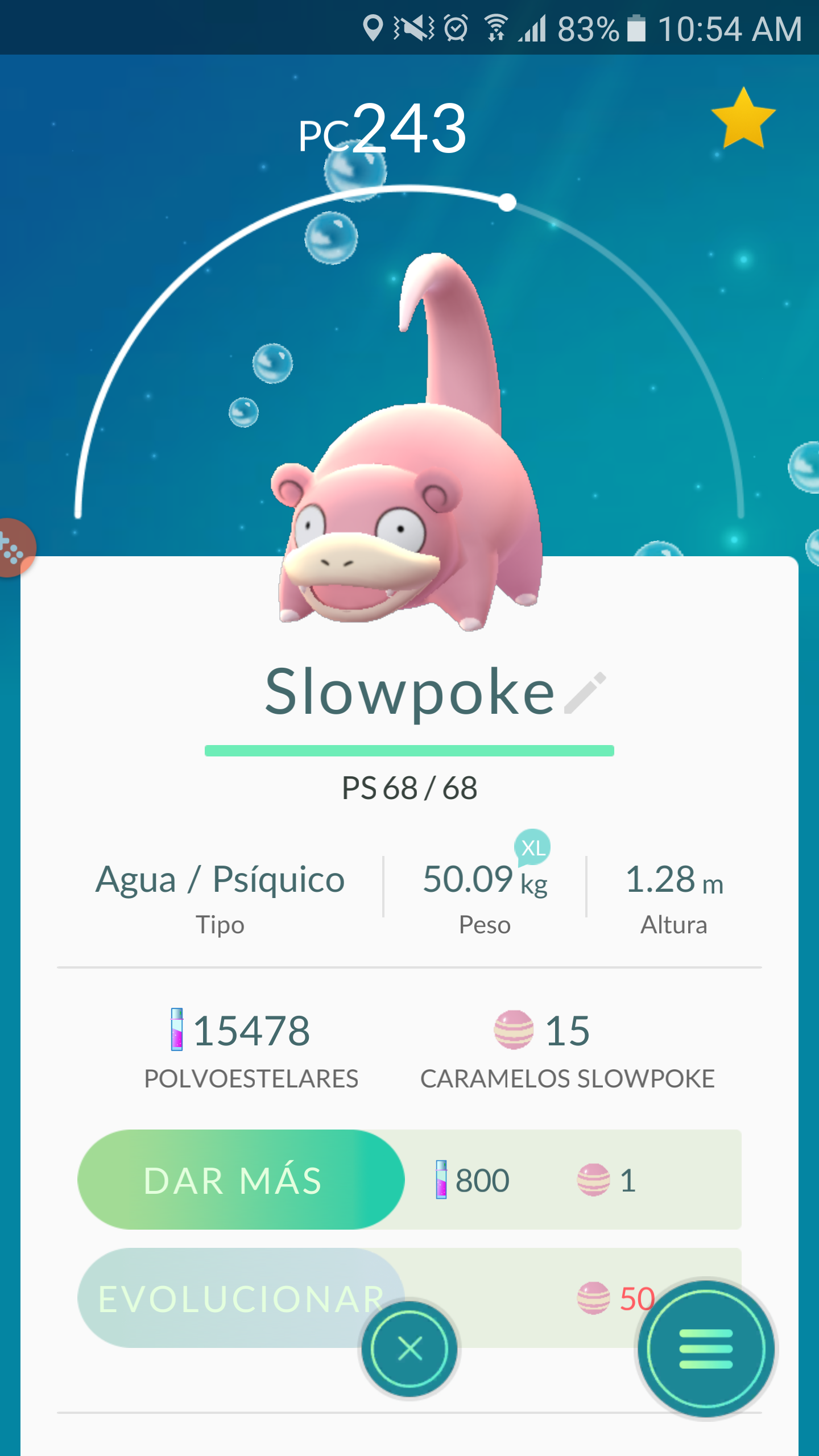
Task: Close the Pokémon detail screen
Action: point(409,1349)
